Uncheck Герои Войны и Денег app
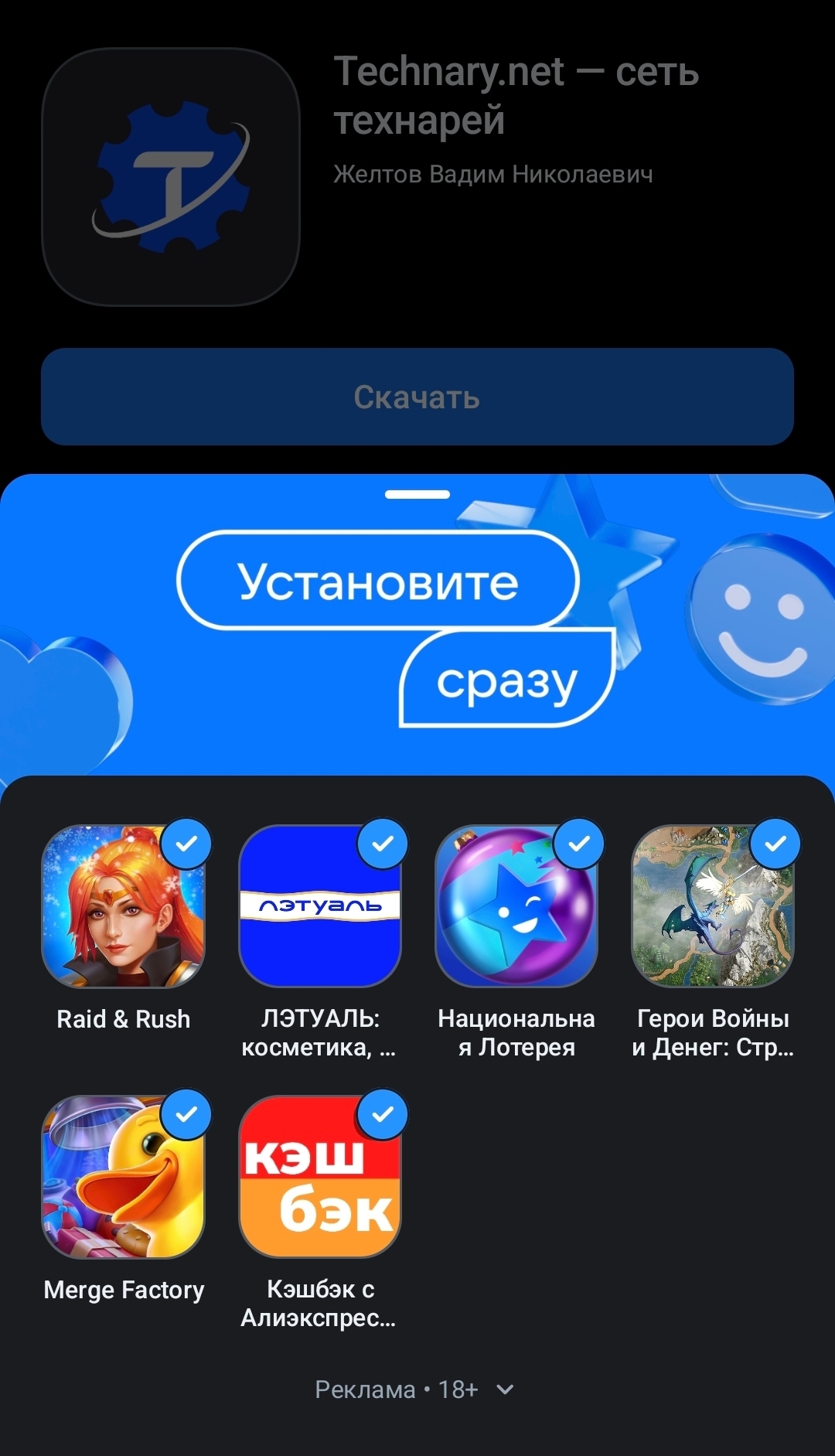Screen dimensions: 835x1456 click(x=775, y=844)
